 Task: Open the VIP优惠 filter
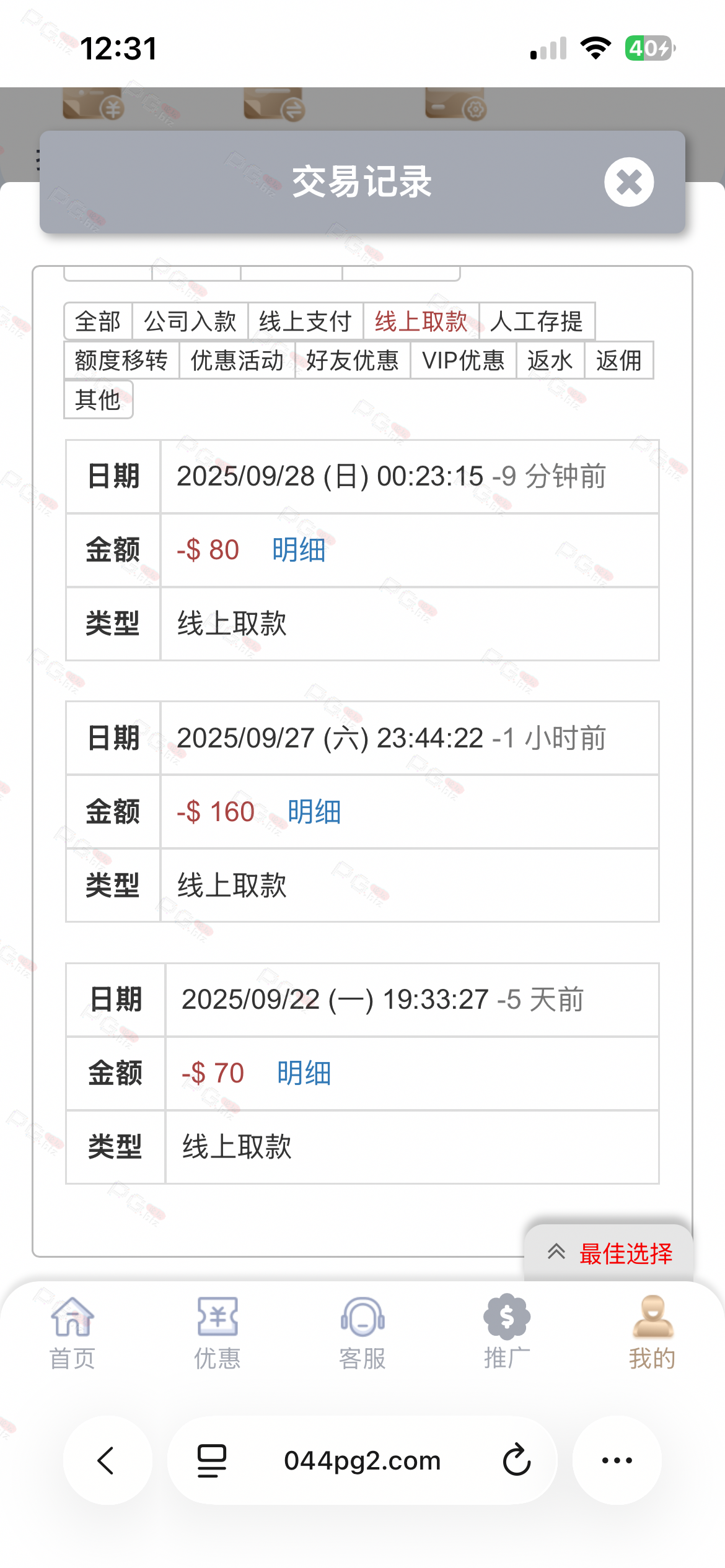tap(463, 360)
